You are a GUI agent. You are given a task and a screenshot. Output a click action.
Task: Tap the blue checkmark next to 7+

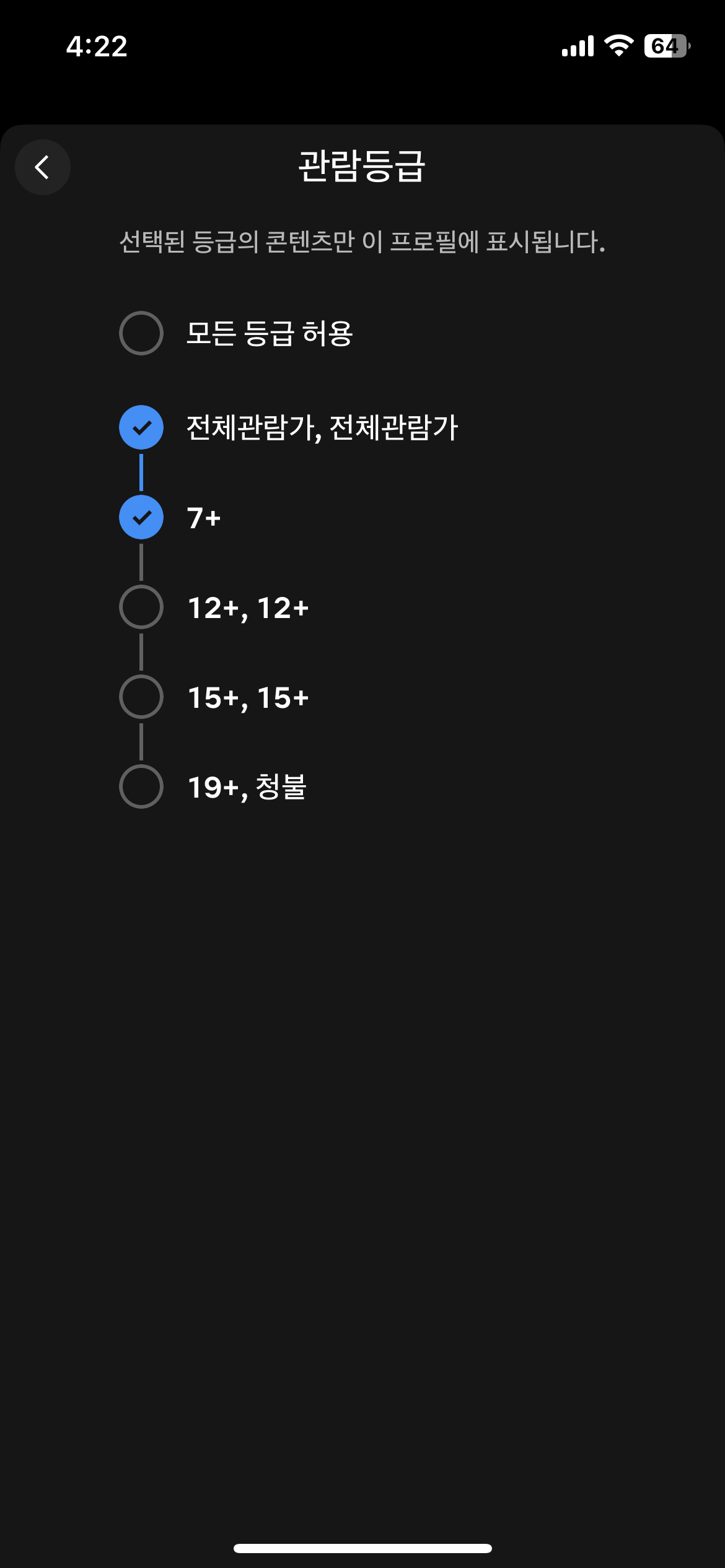point(141,516)
